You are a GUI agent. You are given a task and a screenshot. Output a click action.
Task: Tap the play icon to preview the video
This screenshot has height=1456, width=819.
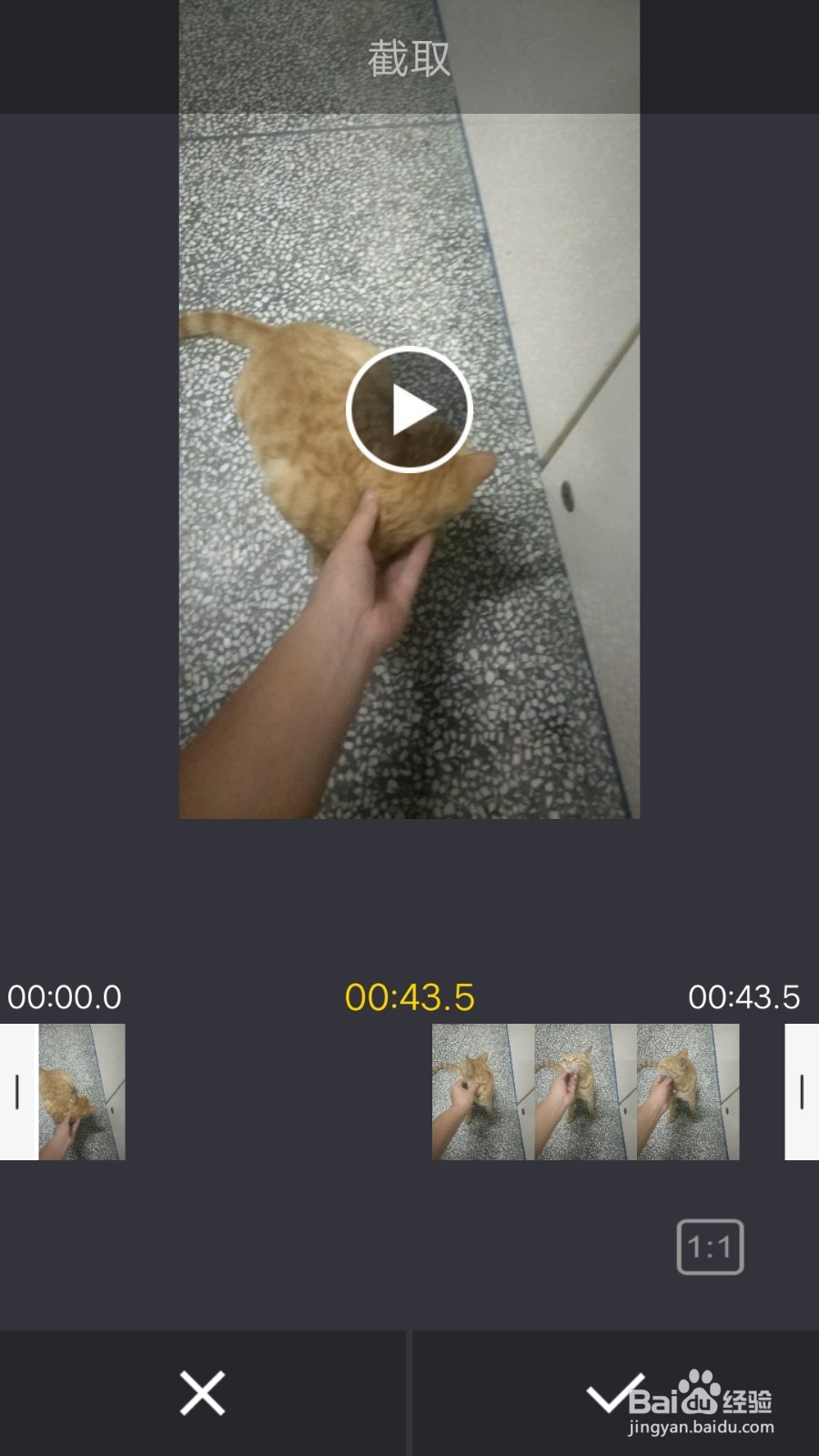coord(409,409)
